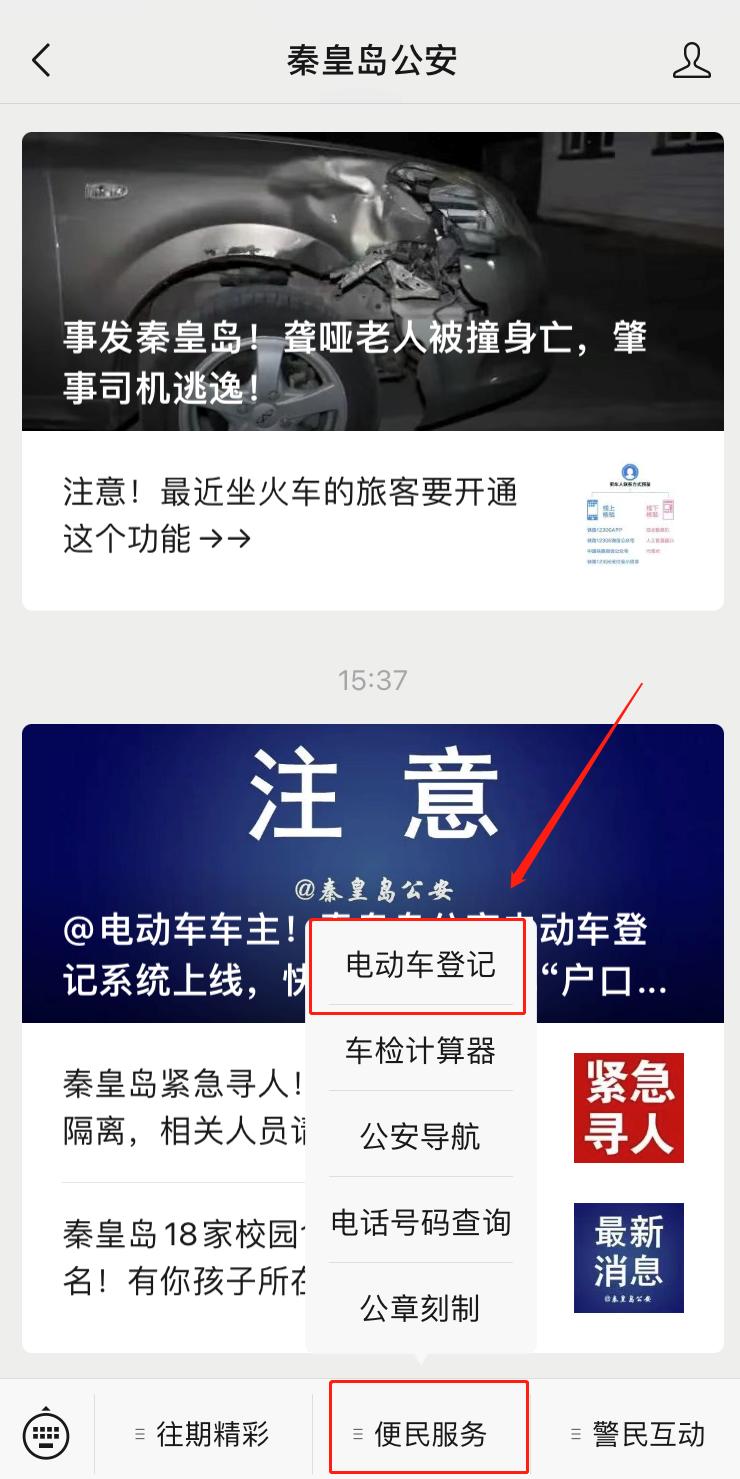Select 电动车登记 from the menu
Viewport: 740px width, 1479px height.
420,965
